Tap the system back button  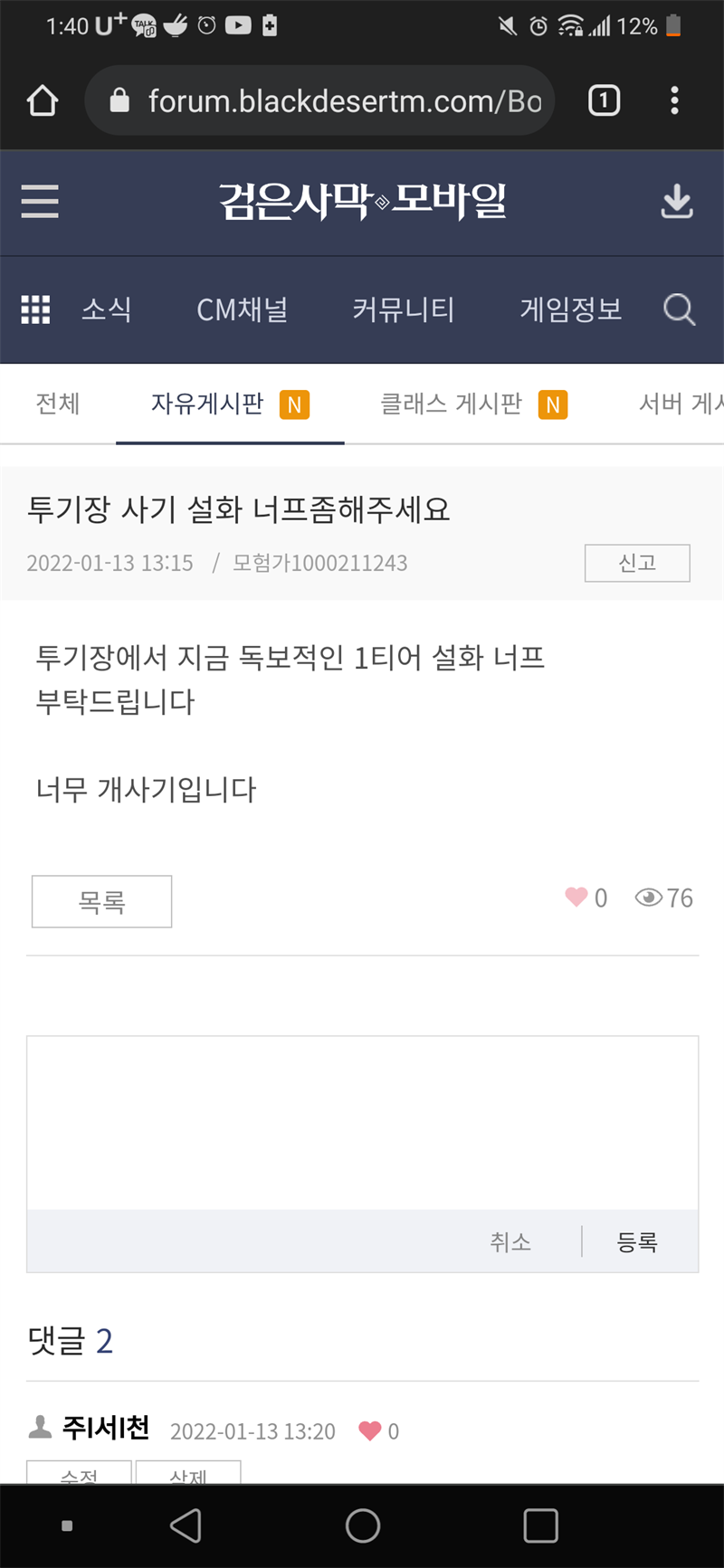pos(186,1525)
